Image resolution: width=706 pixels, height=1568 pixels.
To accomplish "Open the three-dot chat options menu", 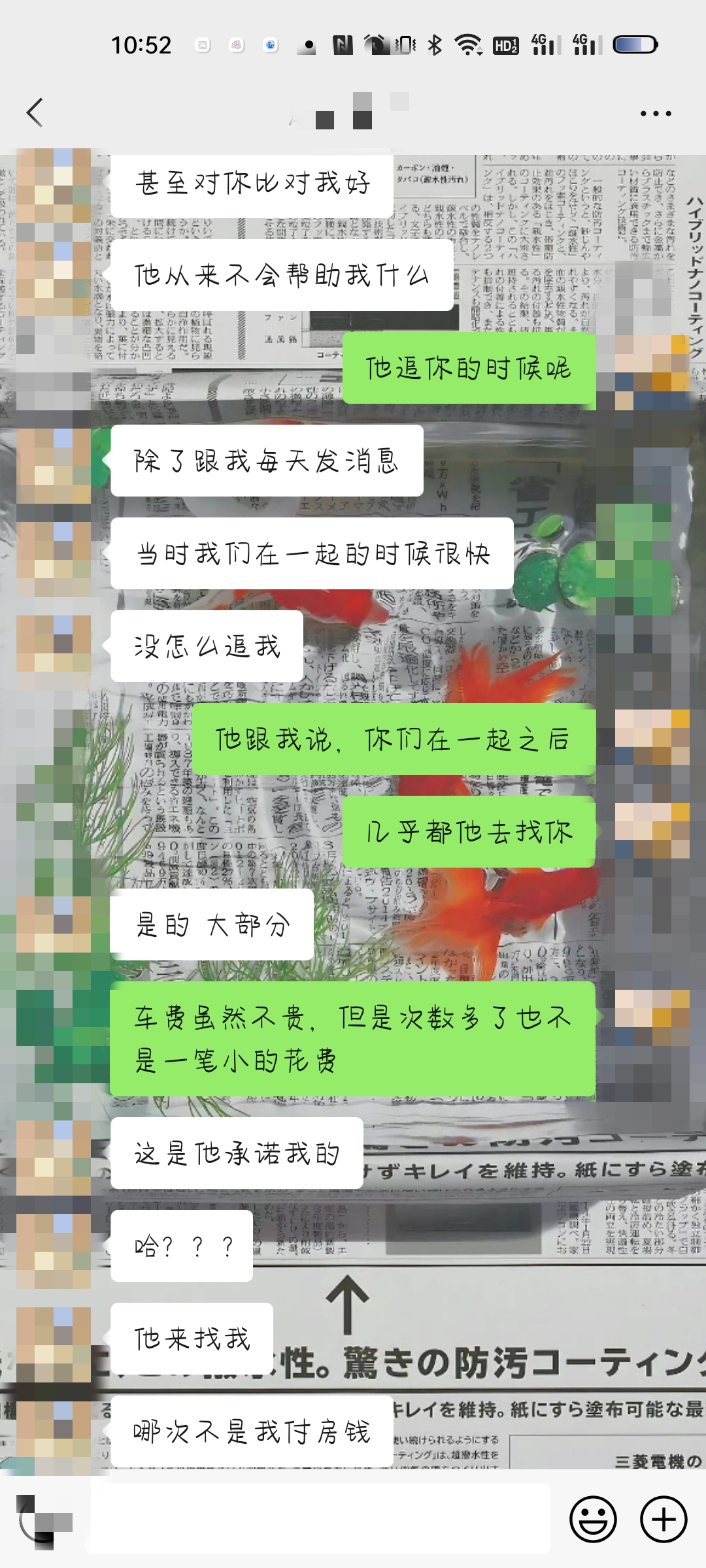I will (x=656, y=114).
